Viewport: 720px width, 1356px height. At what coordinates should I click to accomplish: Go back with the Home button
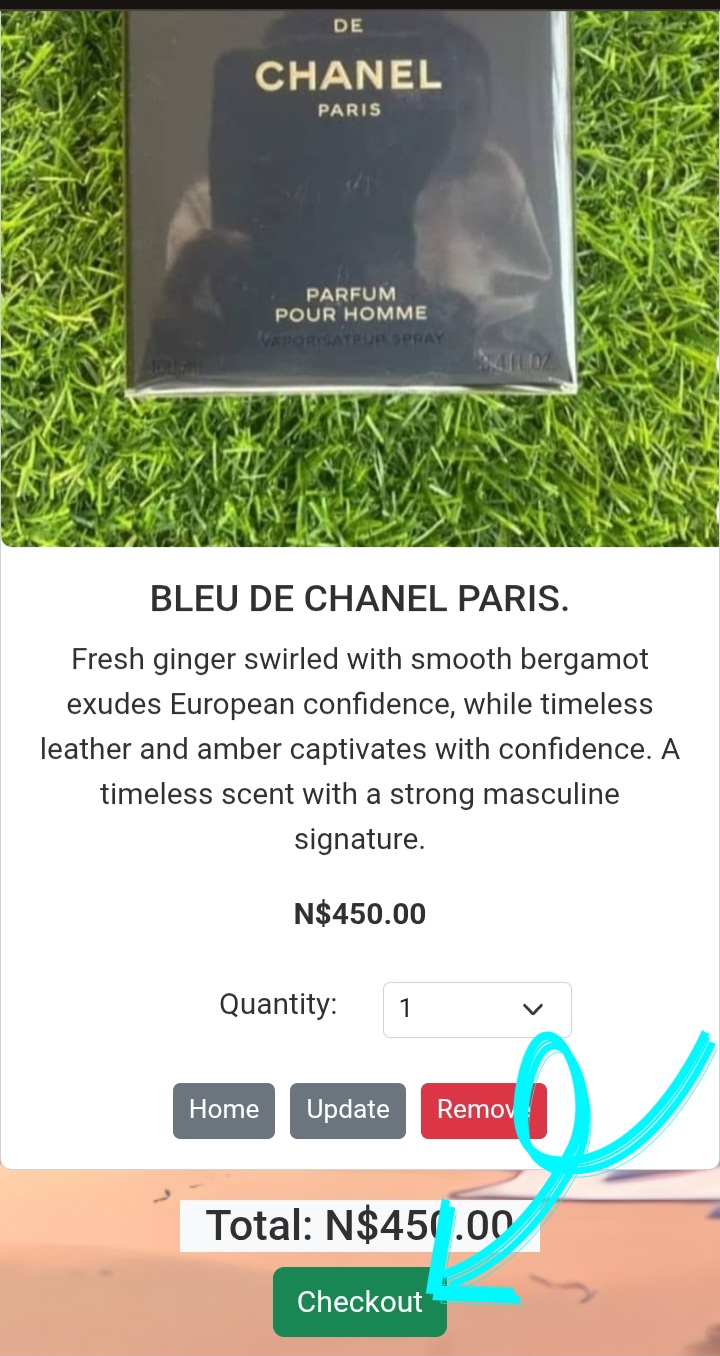[x=224, y=1110]
